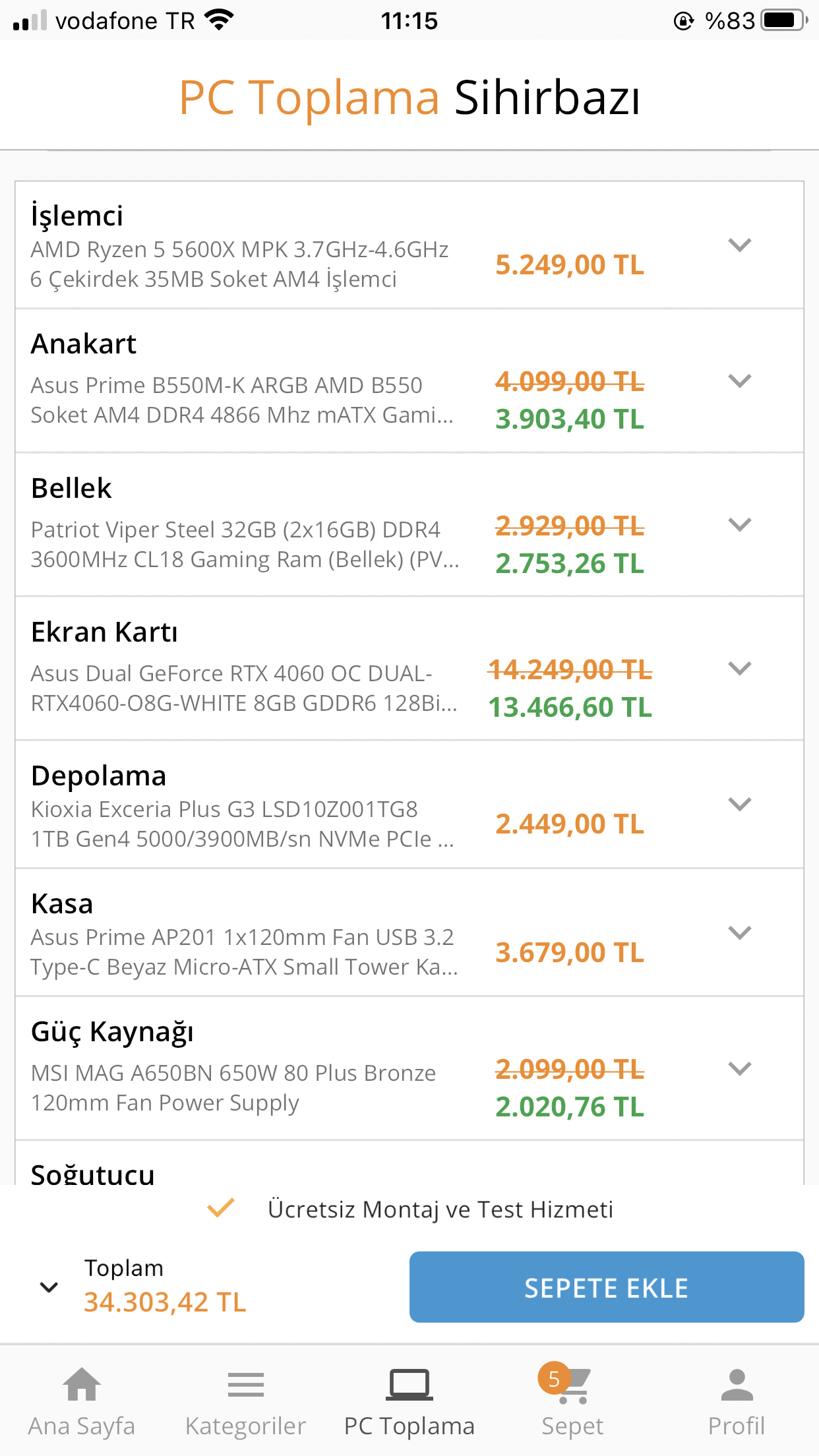Screen dimensions: 819x1456
Task: Expand the Toplam price breakdown chevron
Action: 49,1287
